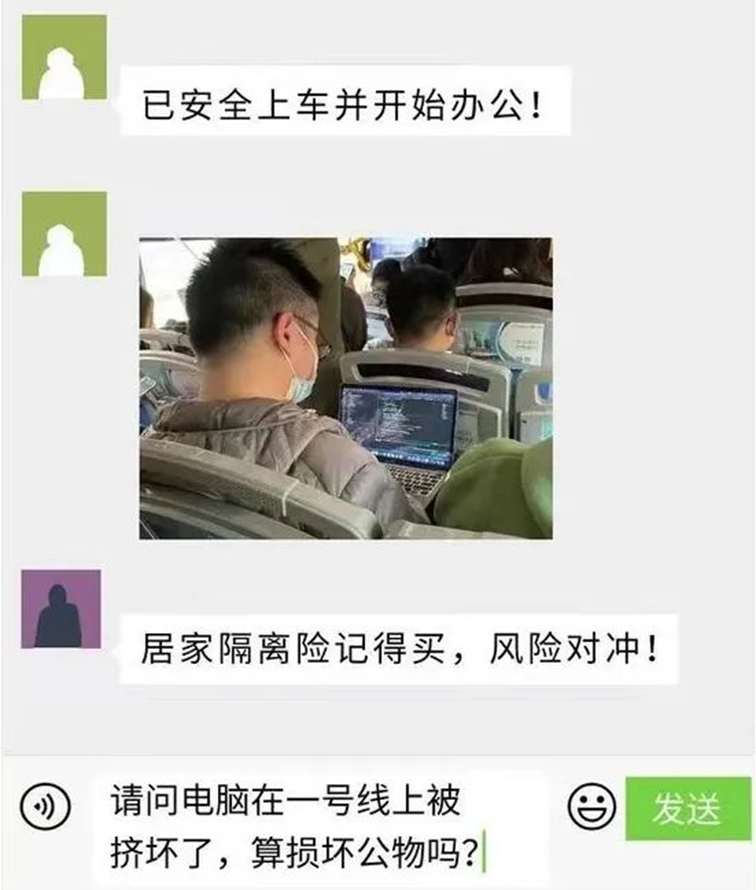756x890 pixels.
Task: Open green avatar beside 已安全上车 message
Action: 64,57
